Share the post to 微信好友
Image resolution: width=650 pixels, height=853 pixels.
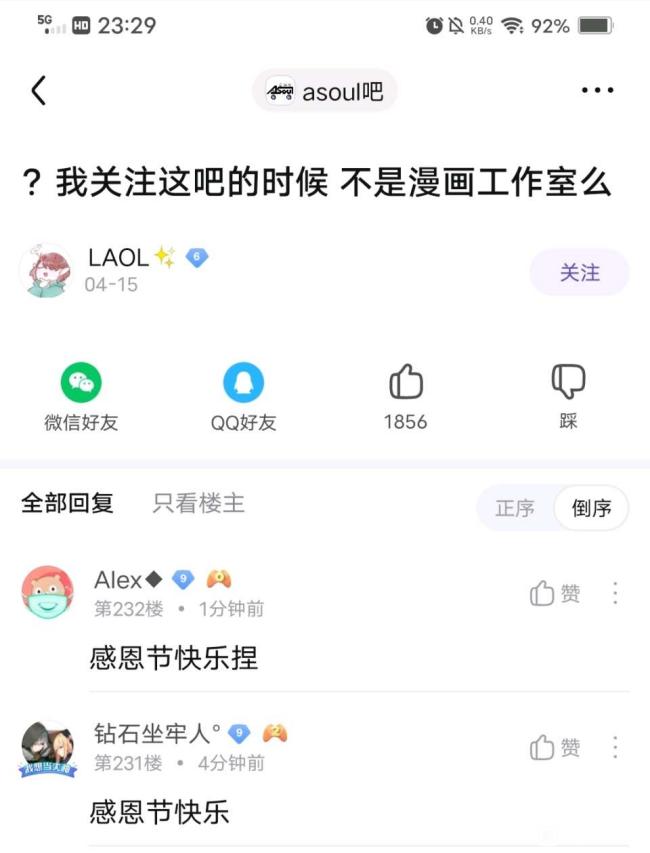click(81, 397)
